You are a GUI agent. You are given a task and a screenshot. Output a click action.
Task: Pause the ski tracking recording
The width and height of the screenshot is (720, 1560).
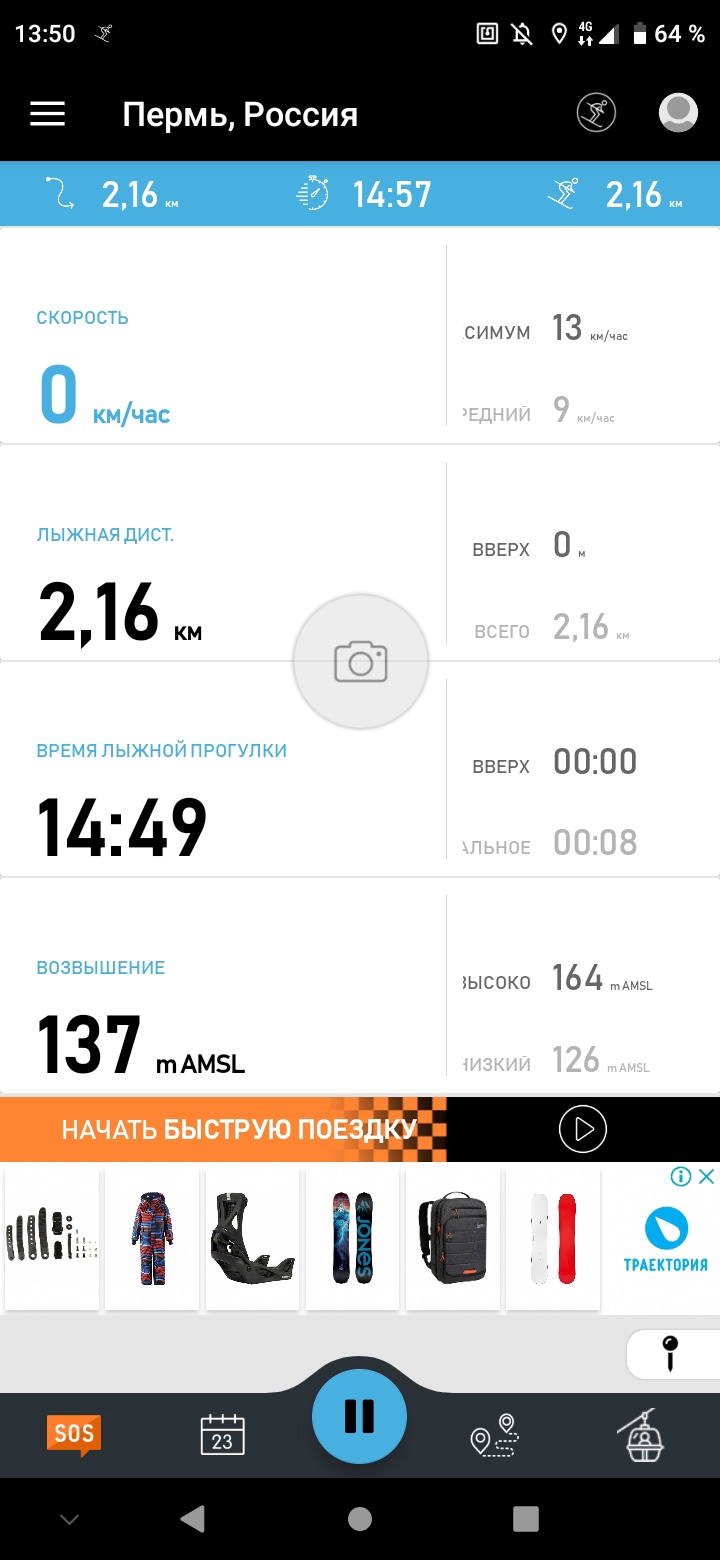coord(359,1417)
